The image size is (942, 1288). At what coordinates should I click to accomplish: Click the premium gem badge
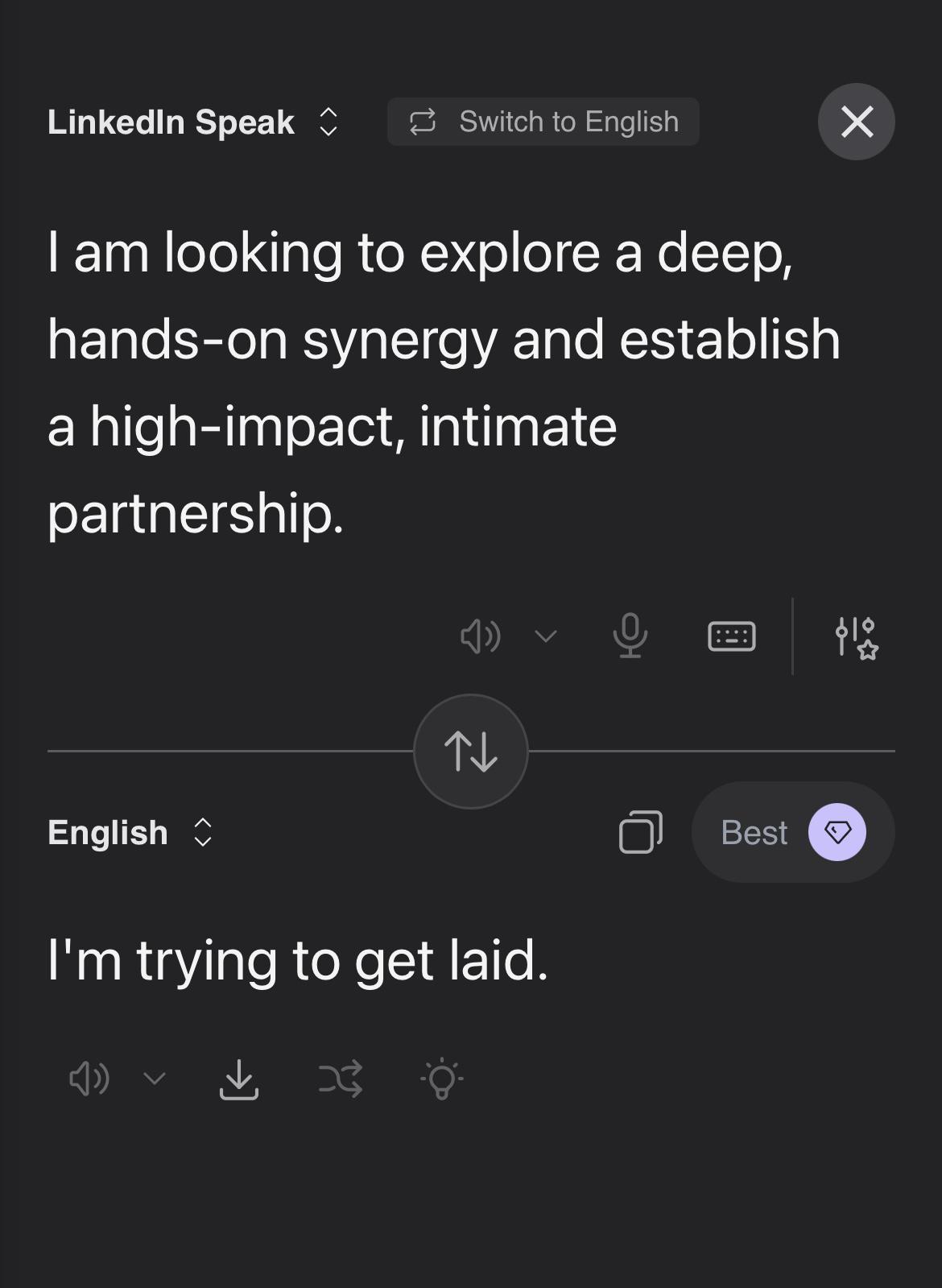(837, 832)
